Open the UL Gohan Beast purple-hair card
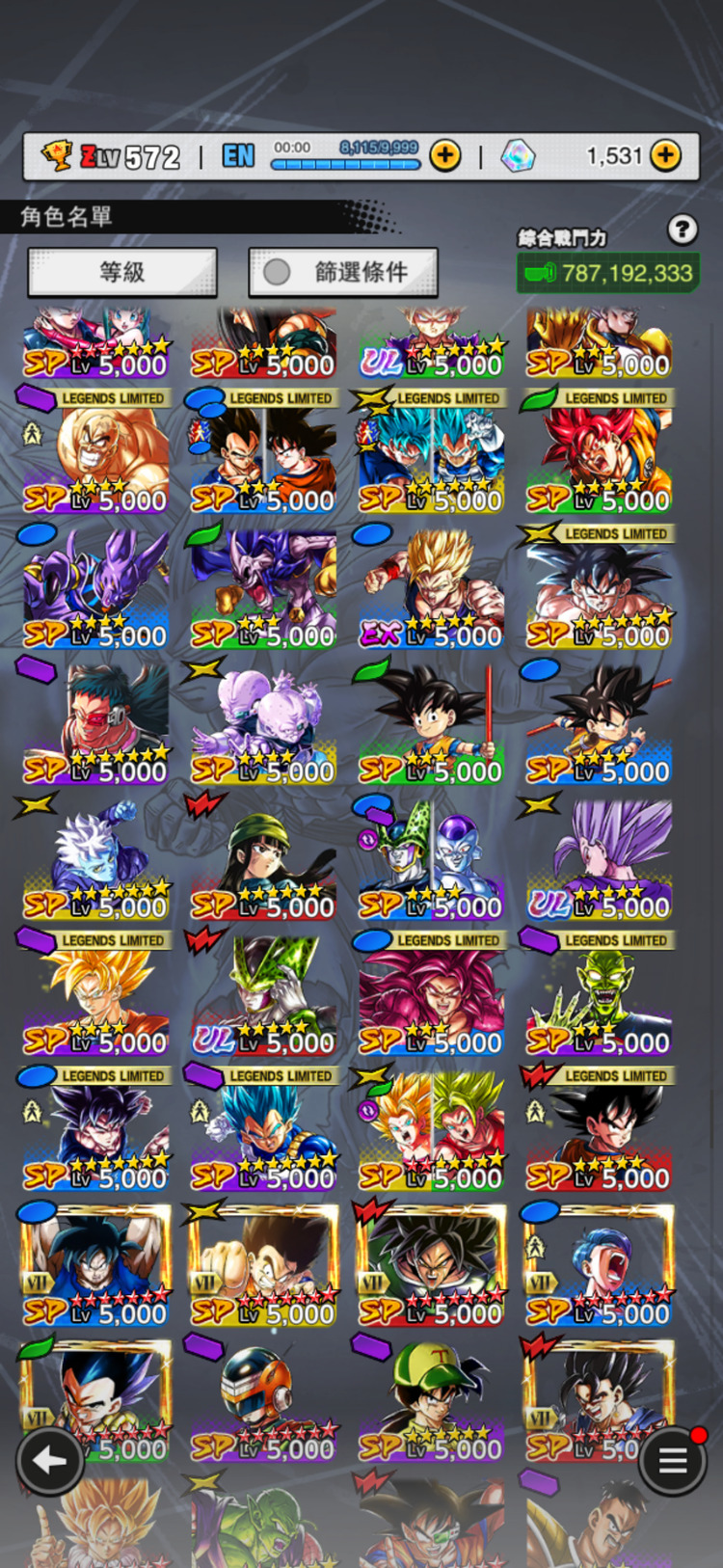 coord(599,858)
